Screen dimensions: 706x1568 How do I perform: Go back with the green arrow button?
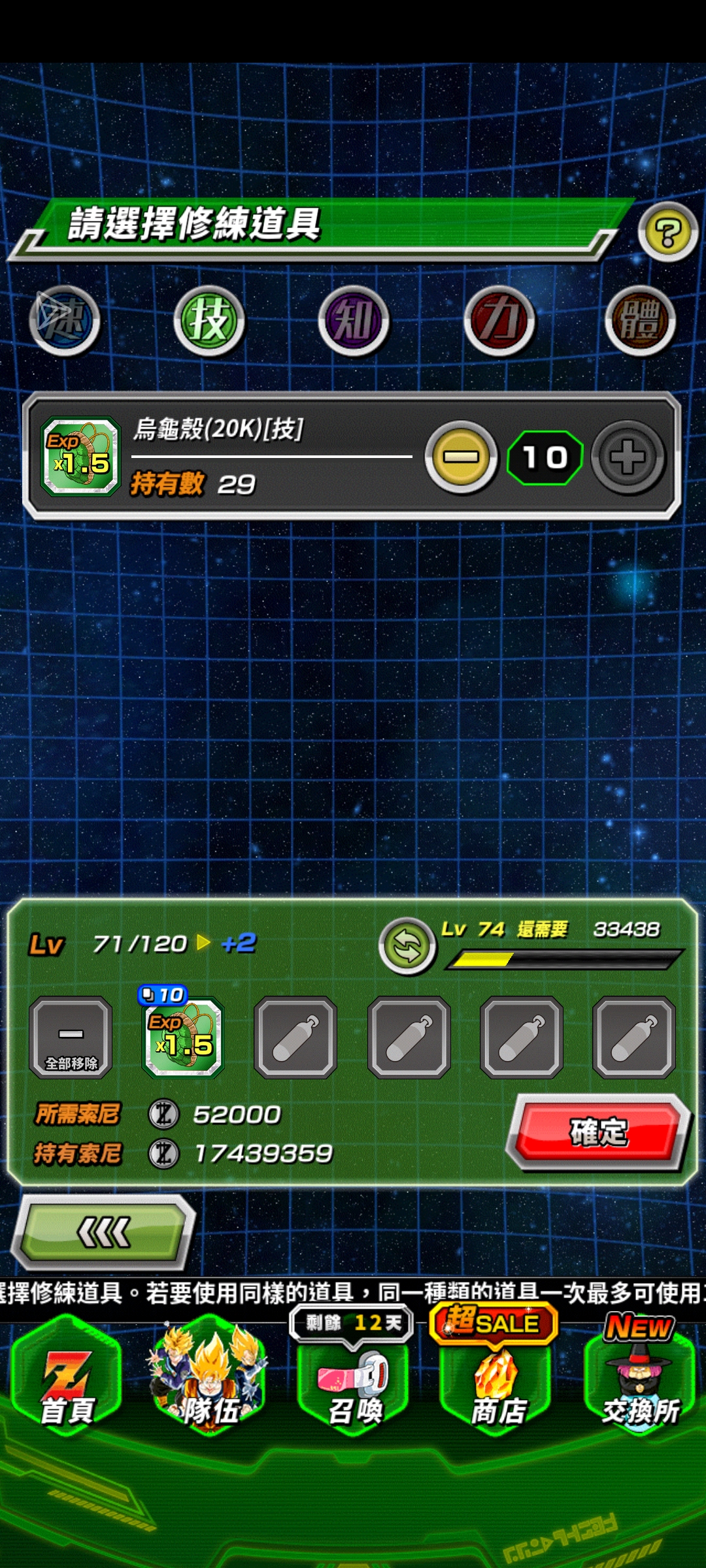[x=105, y=1232]
